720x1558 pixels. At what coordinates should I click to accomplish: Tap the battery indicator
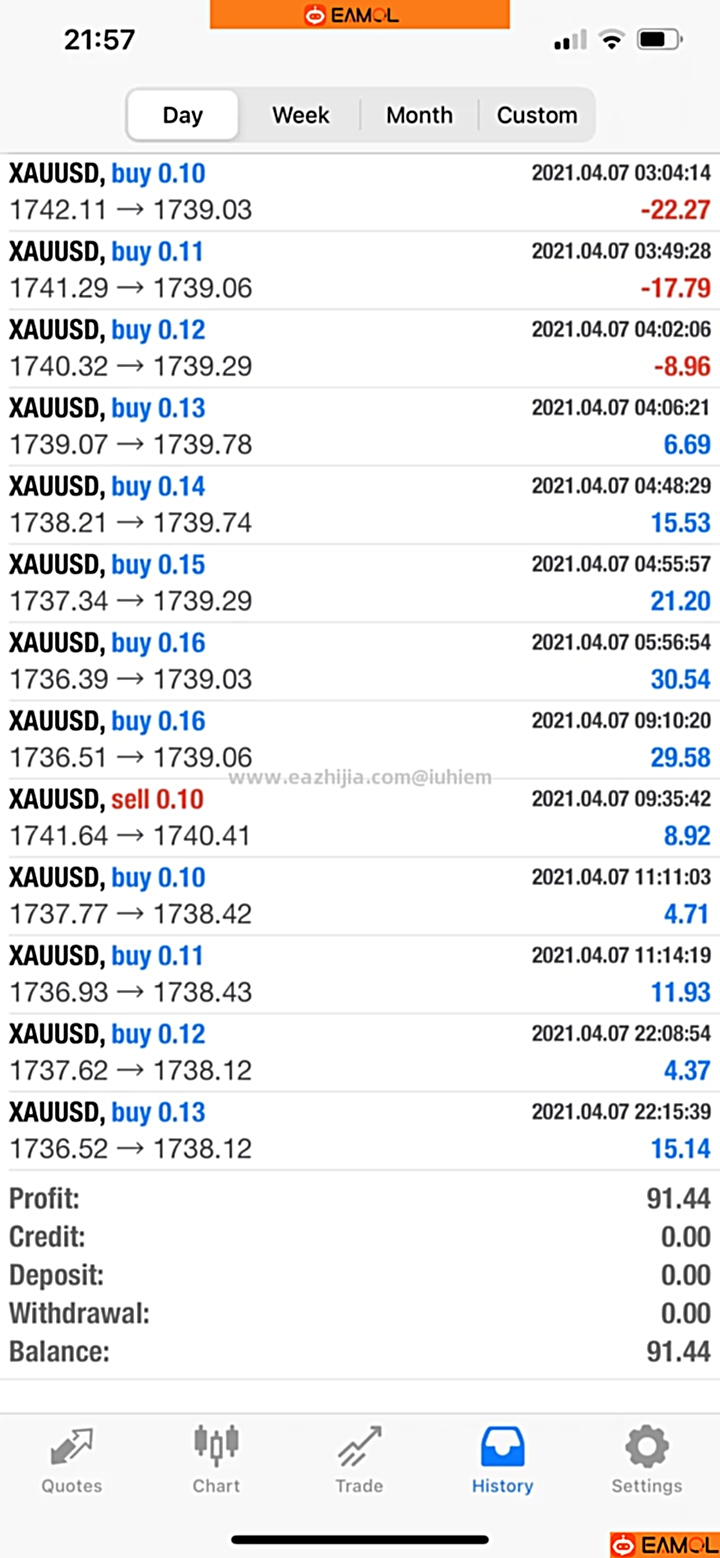pos(659,39)
